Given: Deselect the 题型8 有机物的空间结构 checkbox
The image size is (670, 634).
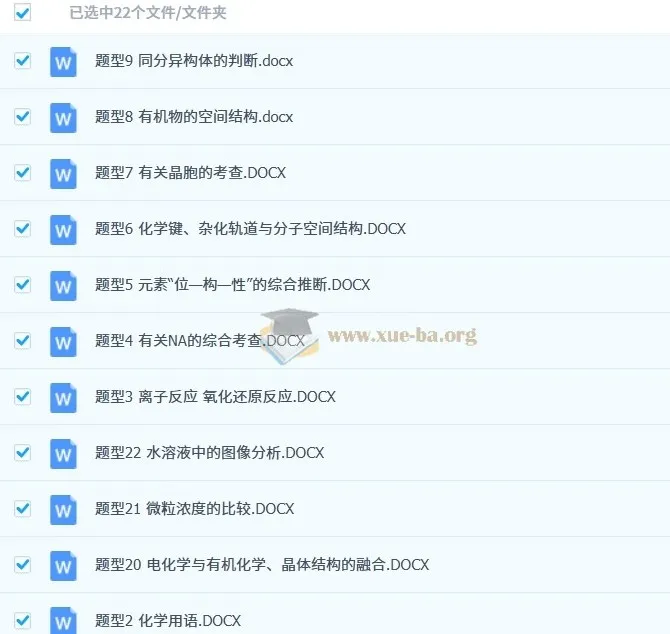Looking at the screenshot, I should click(x=22, y=116).
